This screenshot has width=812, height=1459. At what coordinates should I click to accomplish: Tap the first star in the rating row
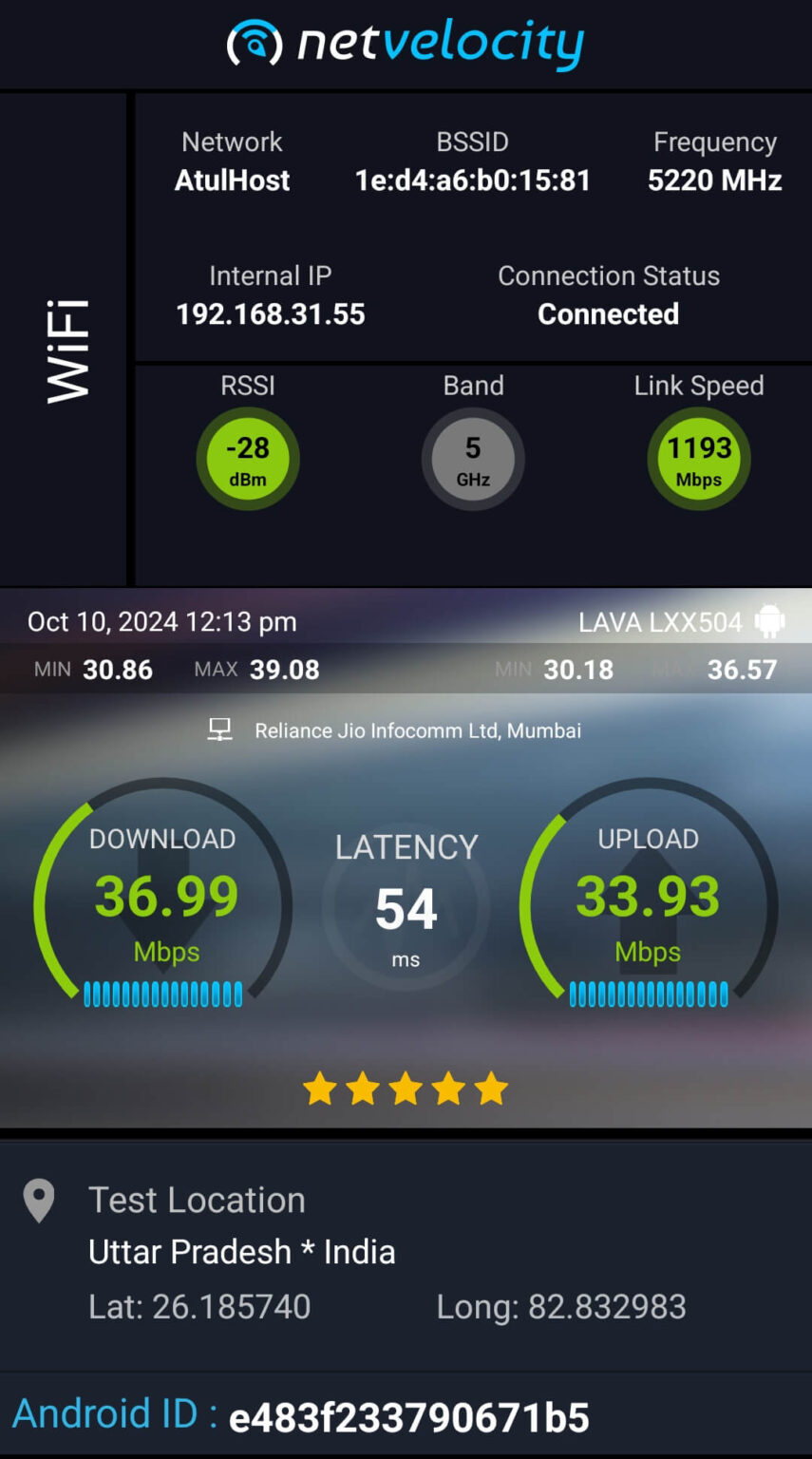coord(320,1089)
